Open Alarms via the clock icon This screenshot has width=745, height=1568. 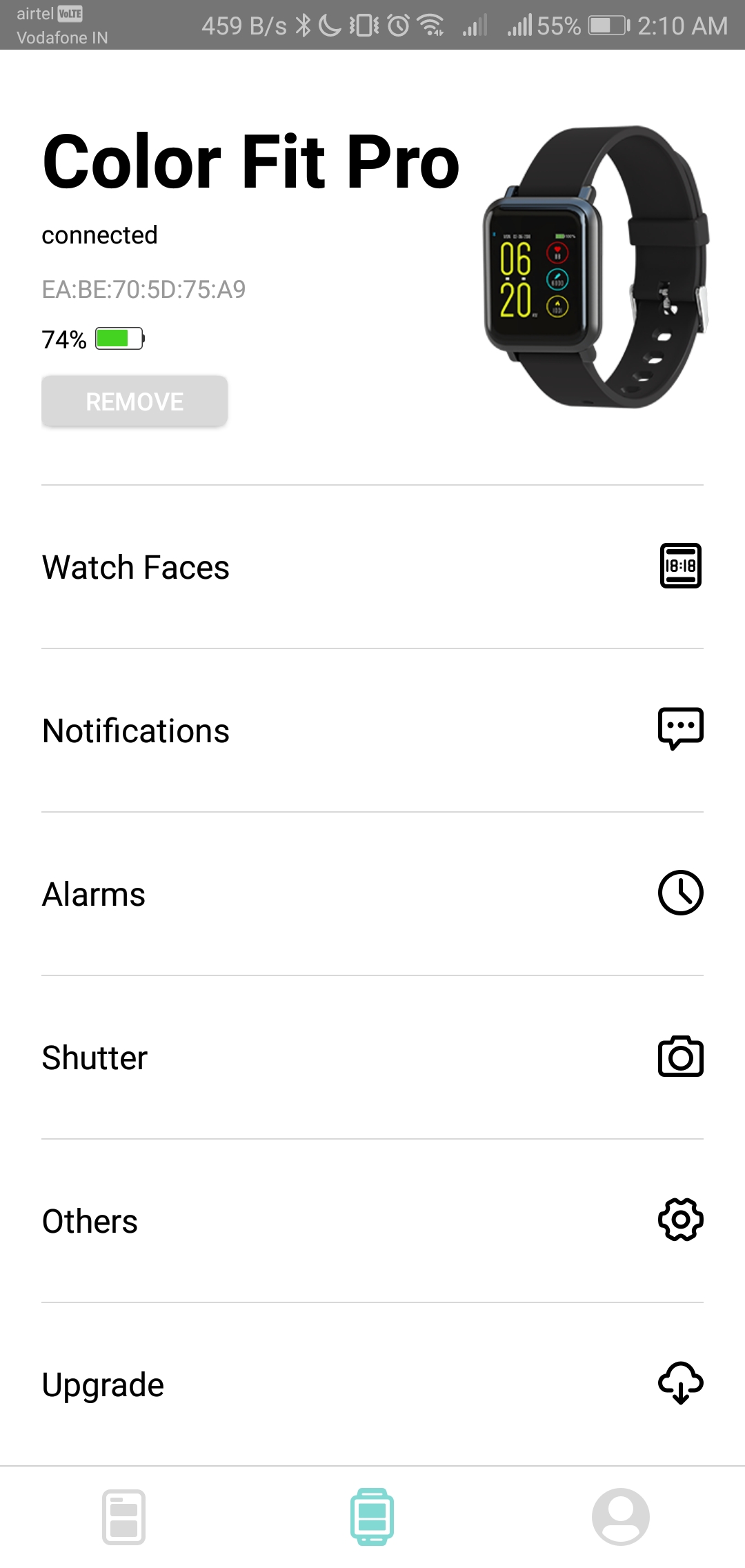tap(679, 893)
